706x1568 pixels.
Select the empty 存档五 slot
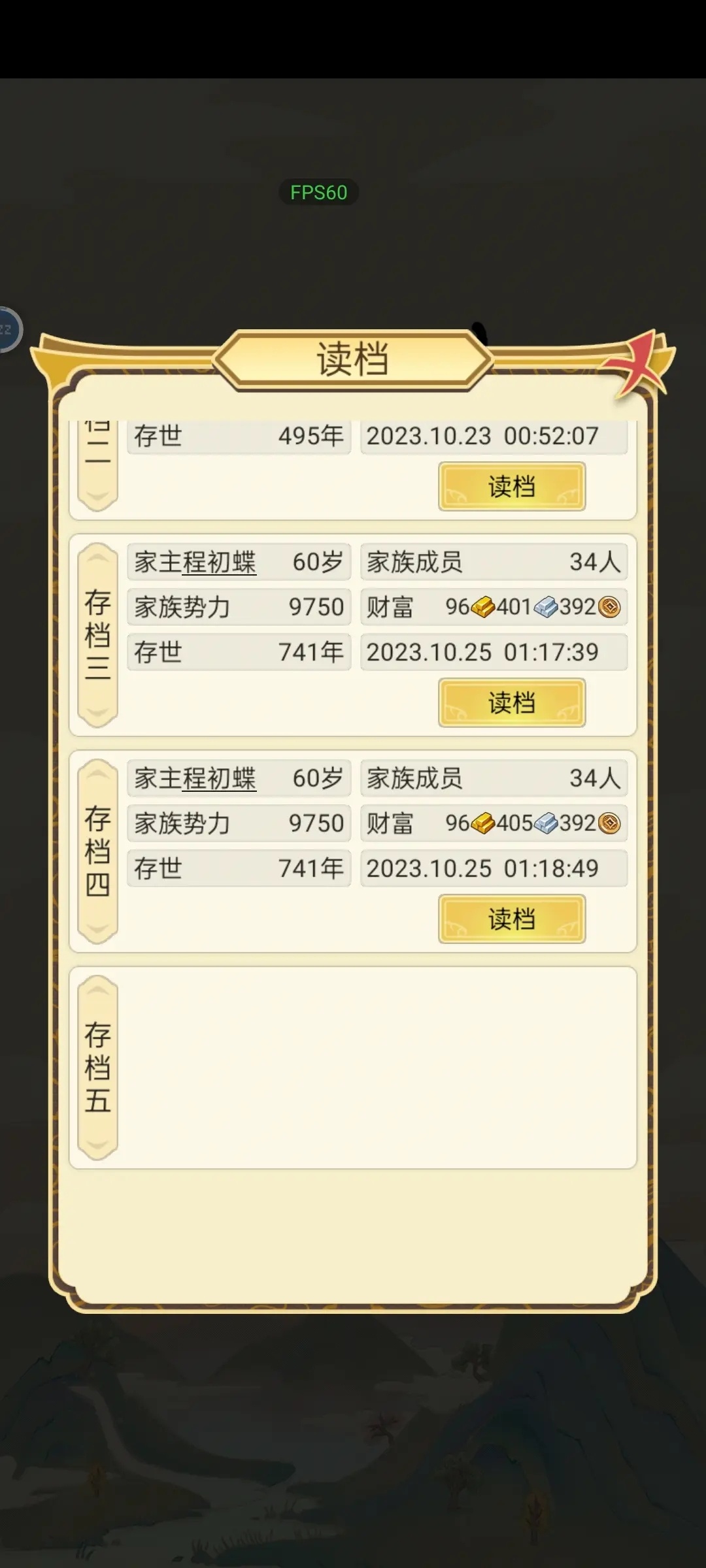coord(353,1068)
